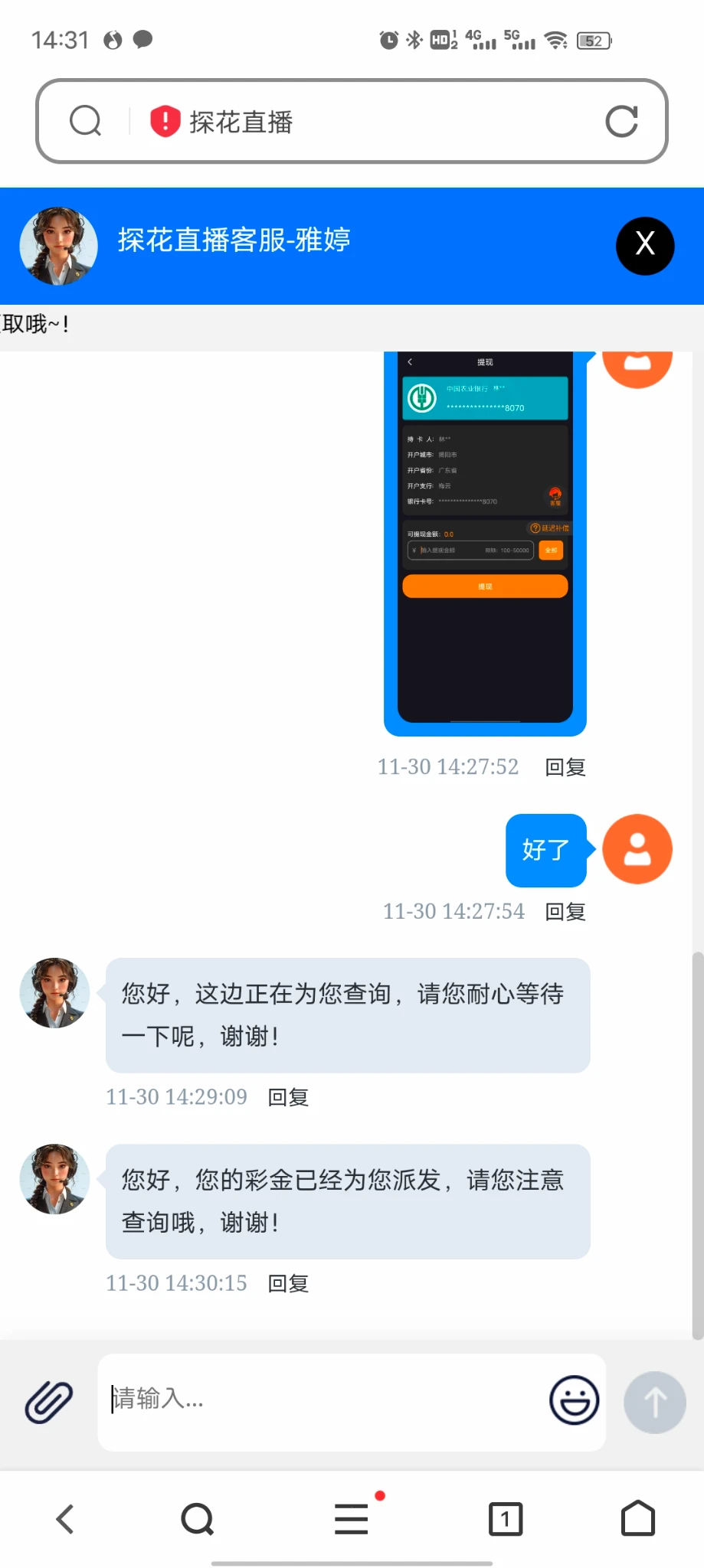Open the browser menu with the red dot

pyautogui.click(x=352, y=1519)
